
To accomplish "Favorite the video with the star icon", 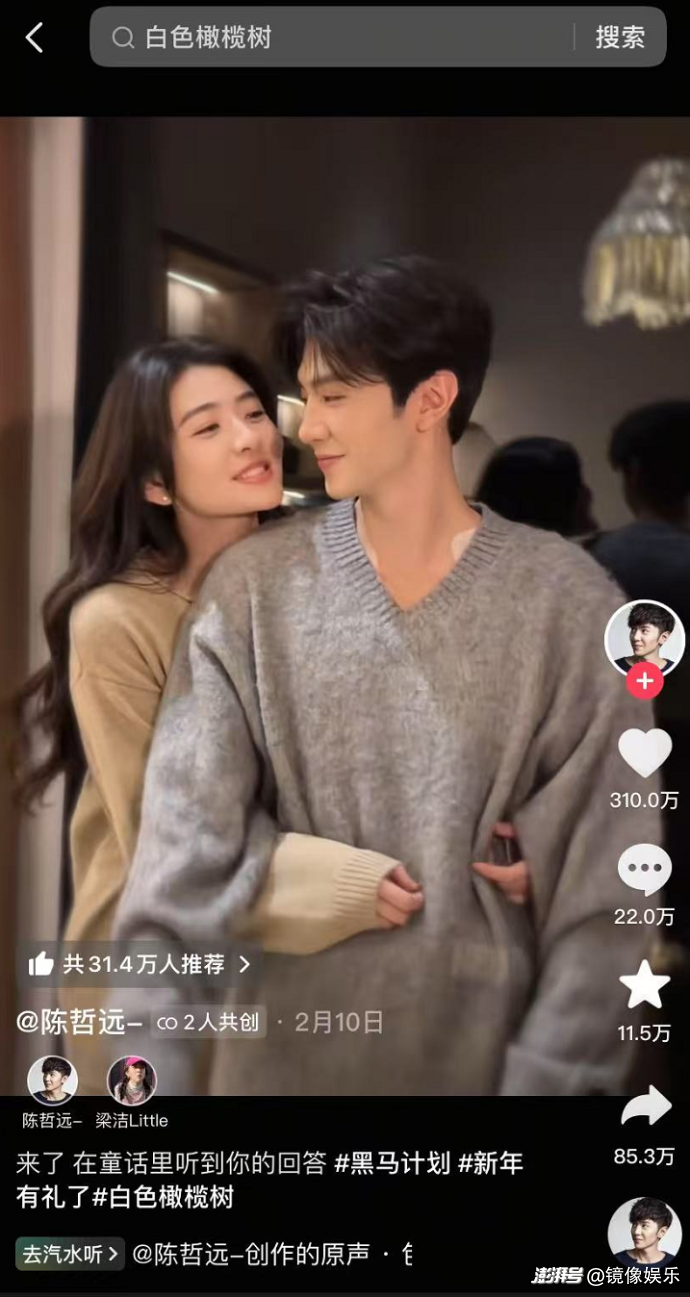I will pos(645,986).
